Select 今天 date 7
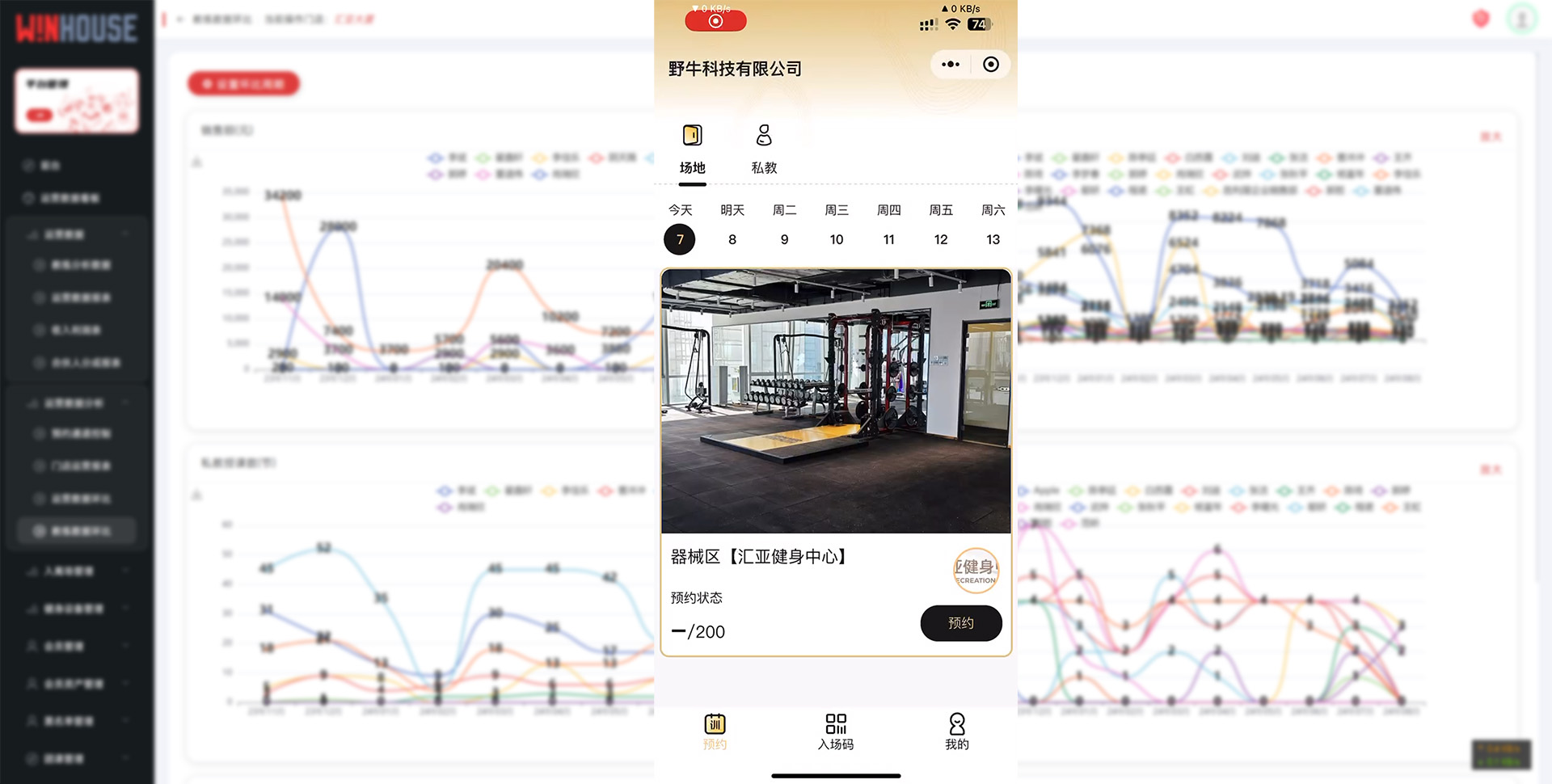This screenshot has width=1552, height=784. point(680,239)
